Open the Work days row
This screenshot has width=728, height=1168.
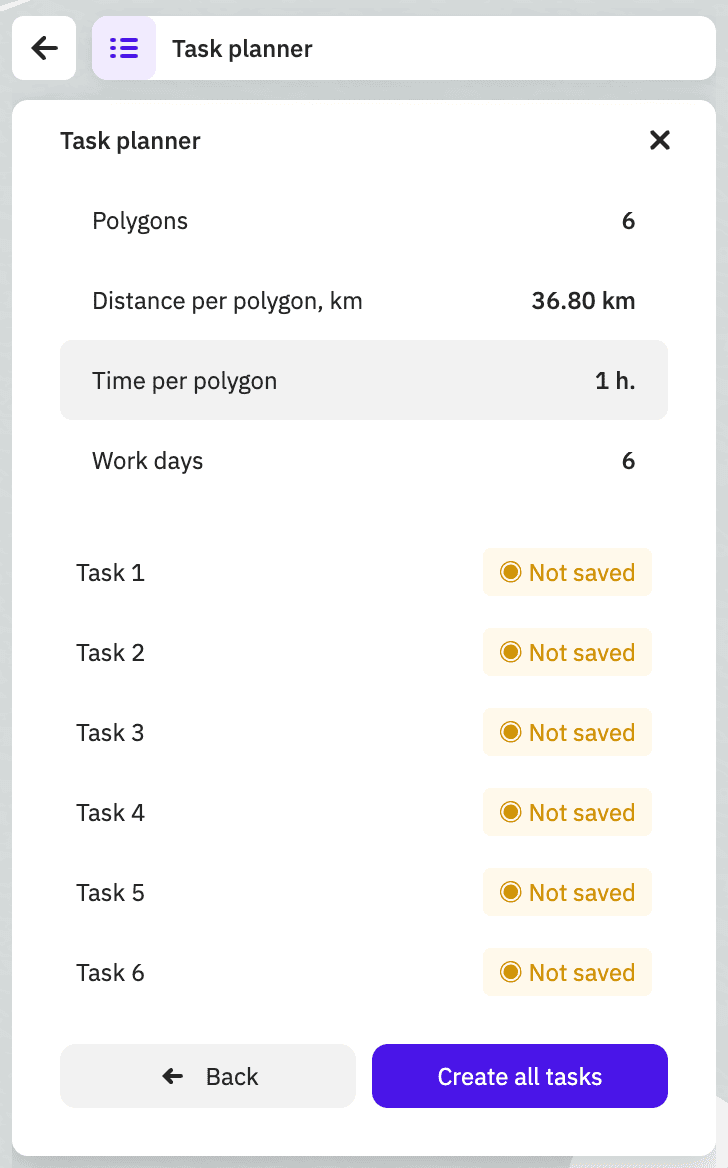(x=364, y=461)
